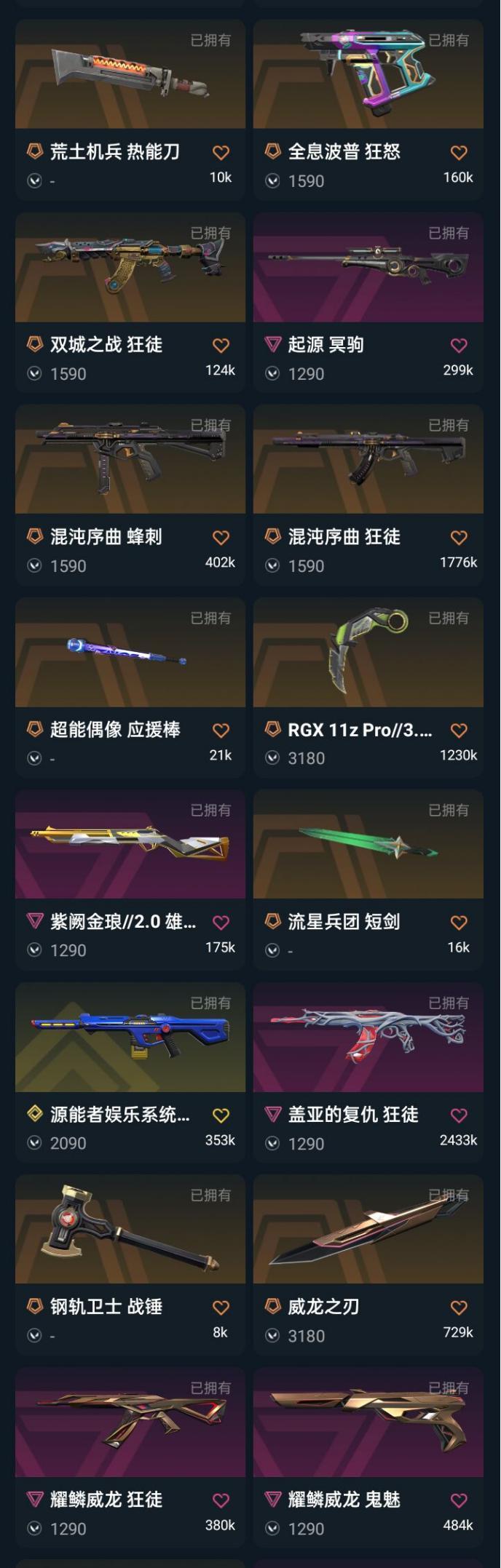The image size is (501, 1568).
Task: Like the 双城之战 狂徒 skin
Action: [221, 346]
